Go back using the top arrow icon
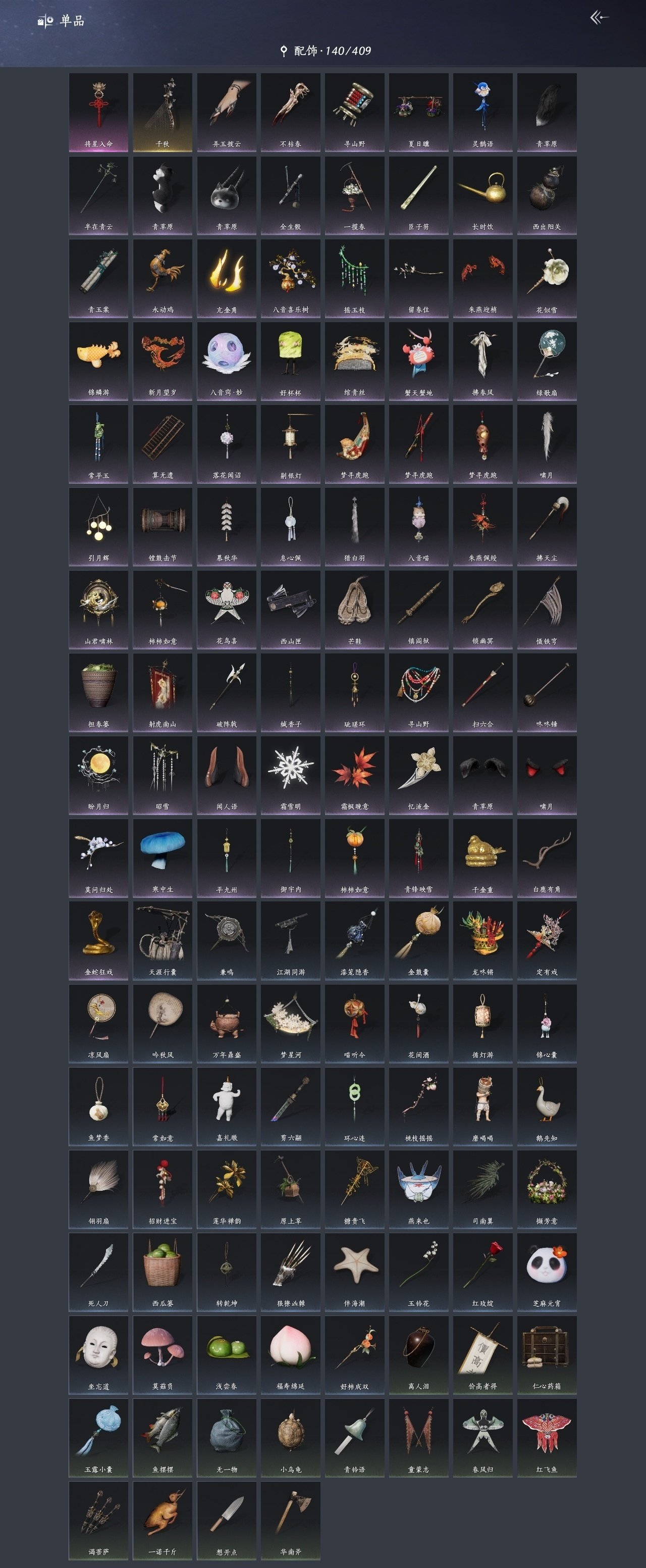 point(599,18)
